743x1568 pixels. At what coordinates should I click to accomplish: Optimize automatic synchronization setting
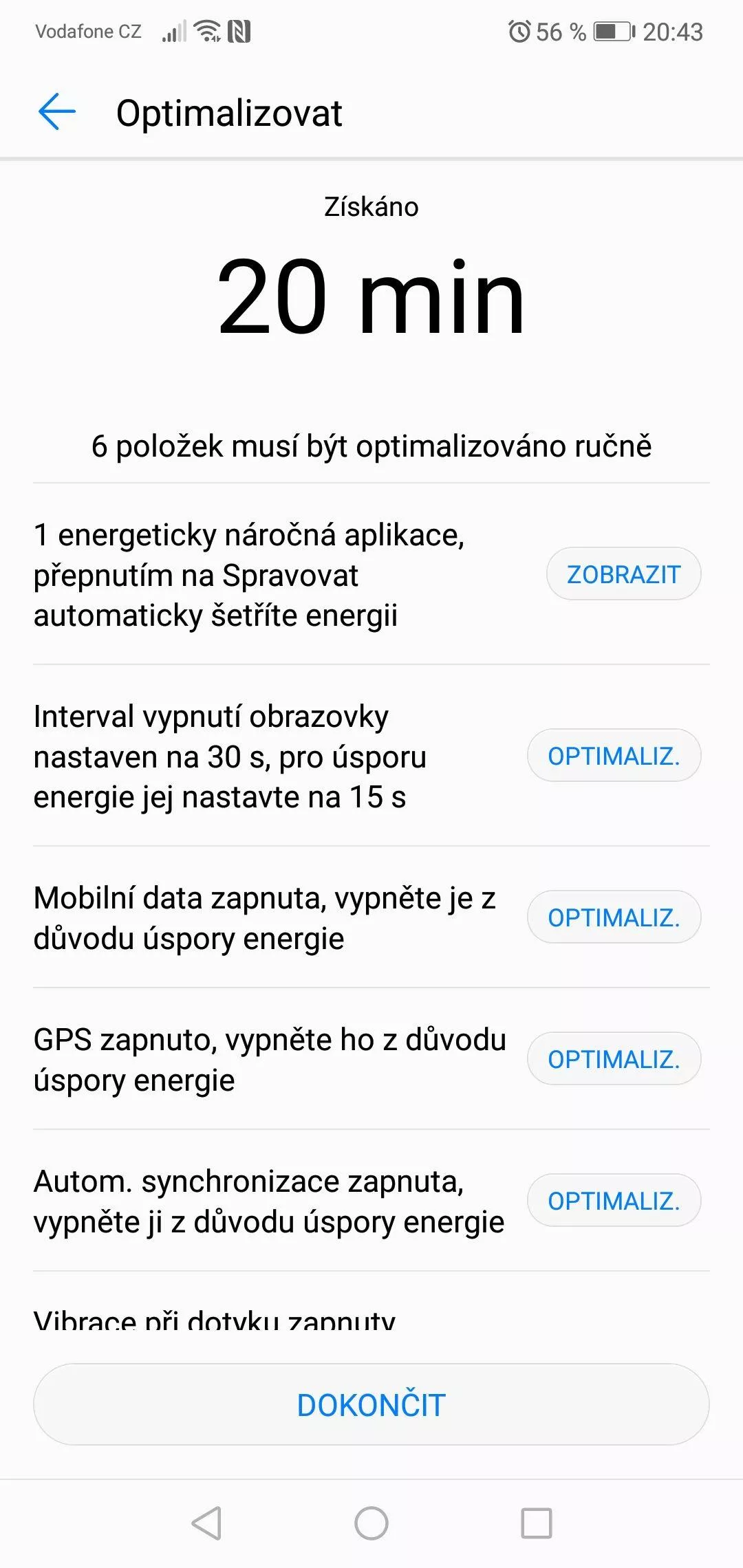point(614,1200)
